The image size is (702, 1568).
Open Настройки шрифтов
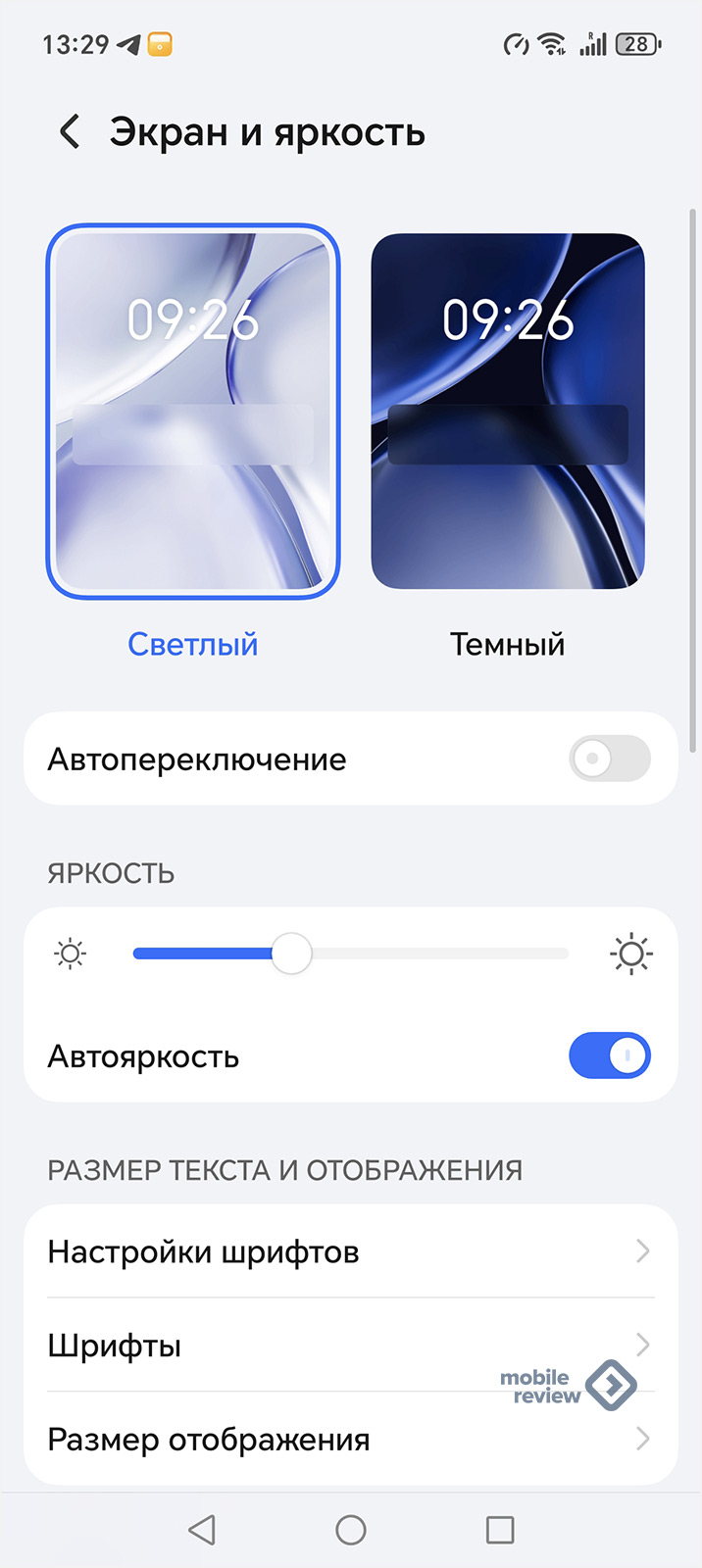point(350,1251)
